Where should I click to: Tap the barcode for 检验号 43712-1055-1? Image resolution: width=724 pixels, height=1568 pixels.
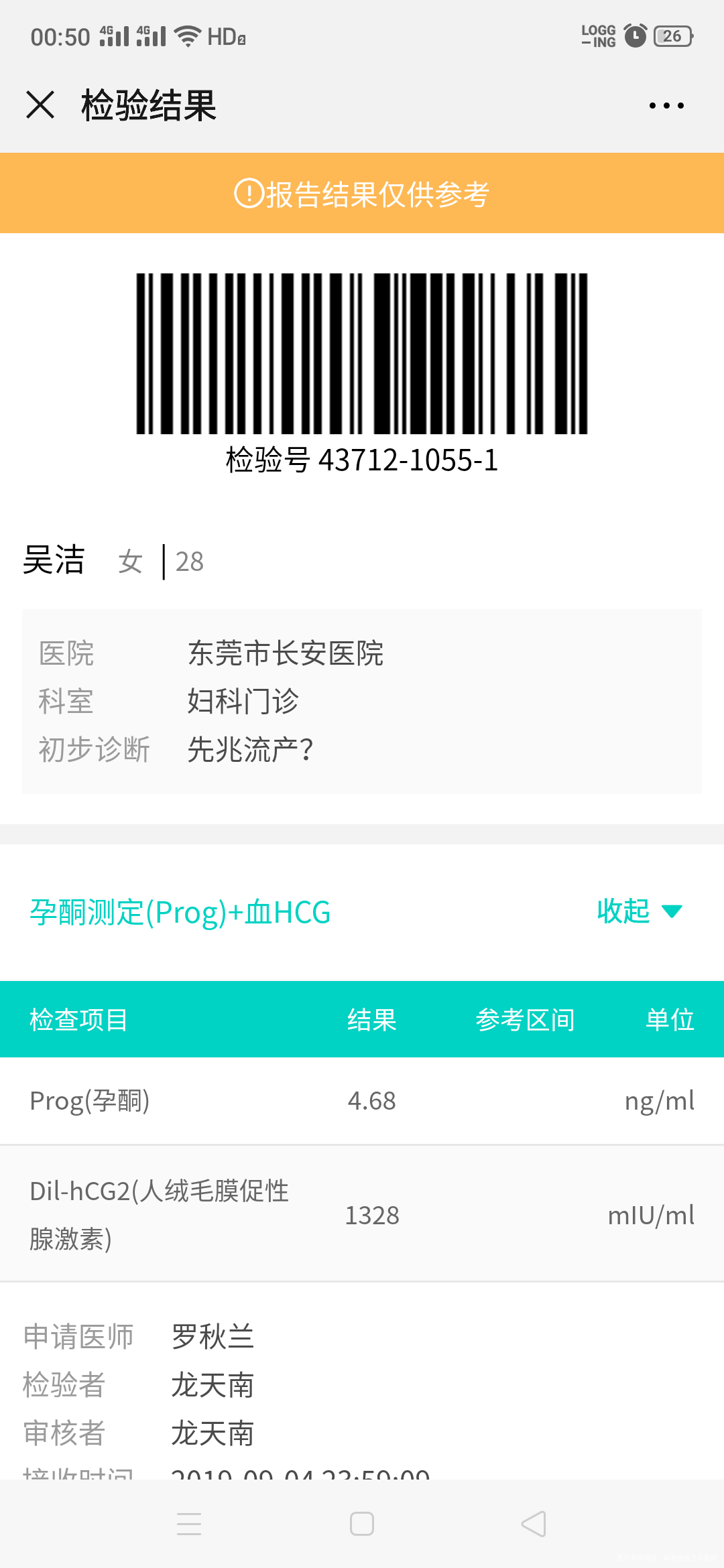pos(362,355)
